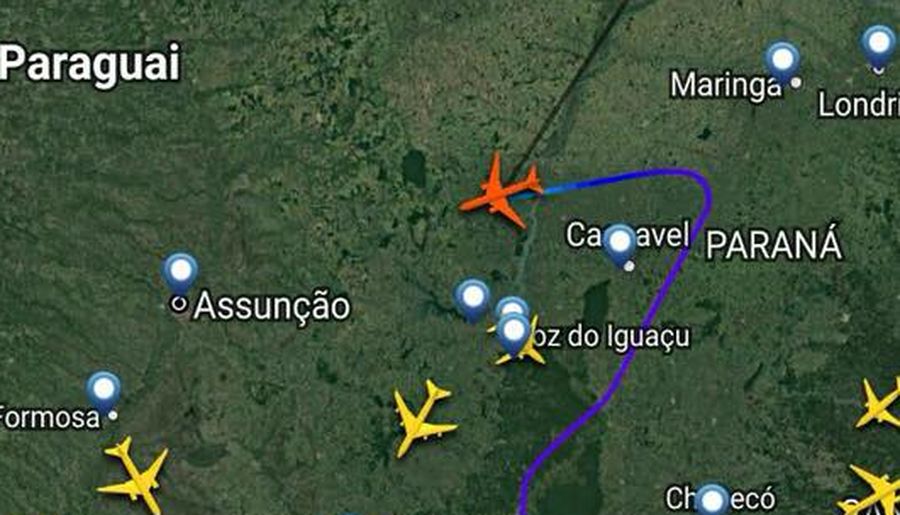
Task: Open the airport pin at Cascavel
Action: pos(620,242)
